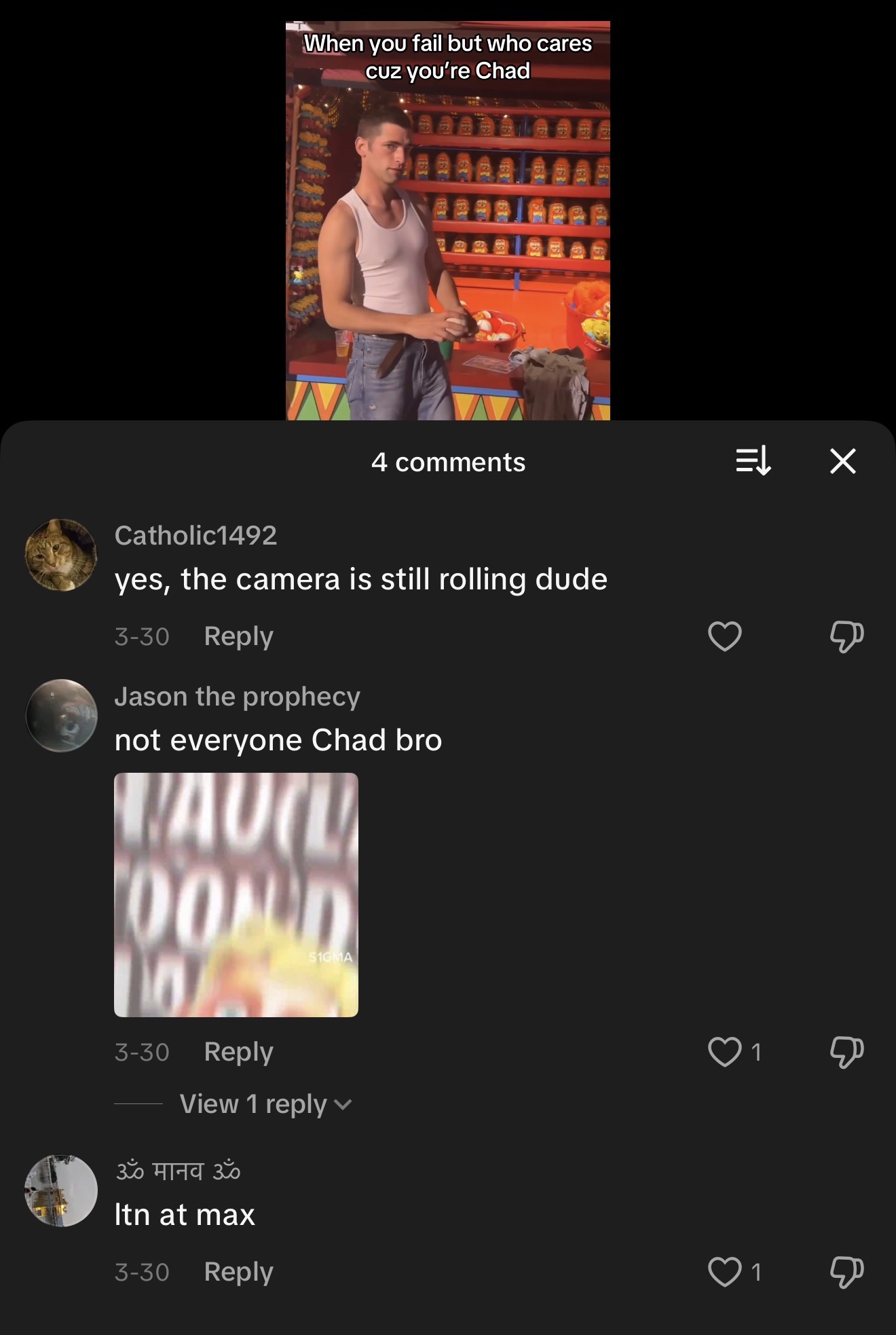Open the image in Jason the prophecy's comment

(236, 894)
